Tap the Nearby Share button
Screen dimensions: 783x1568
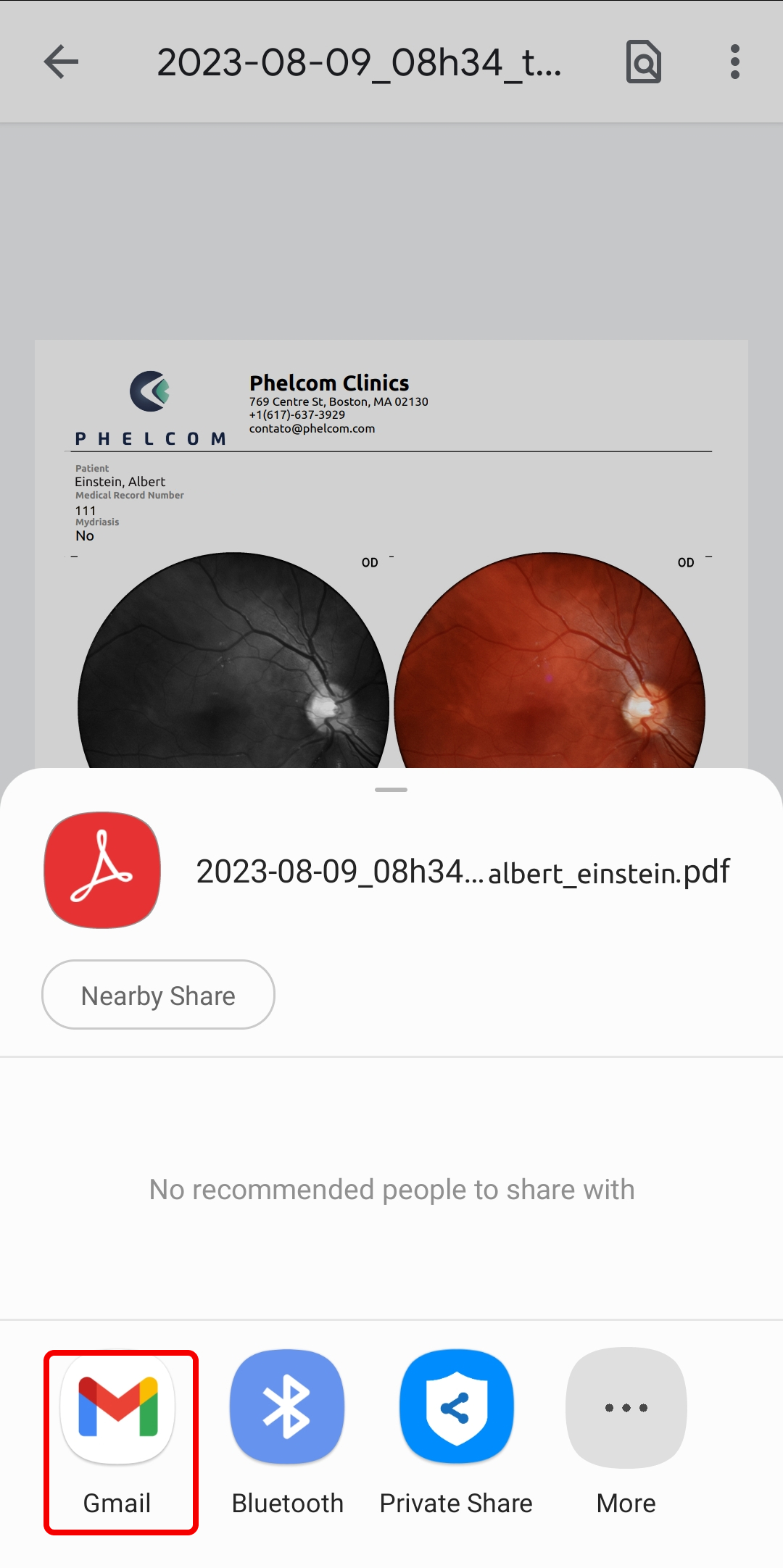coord(158,995)
